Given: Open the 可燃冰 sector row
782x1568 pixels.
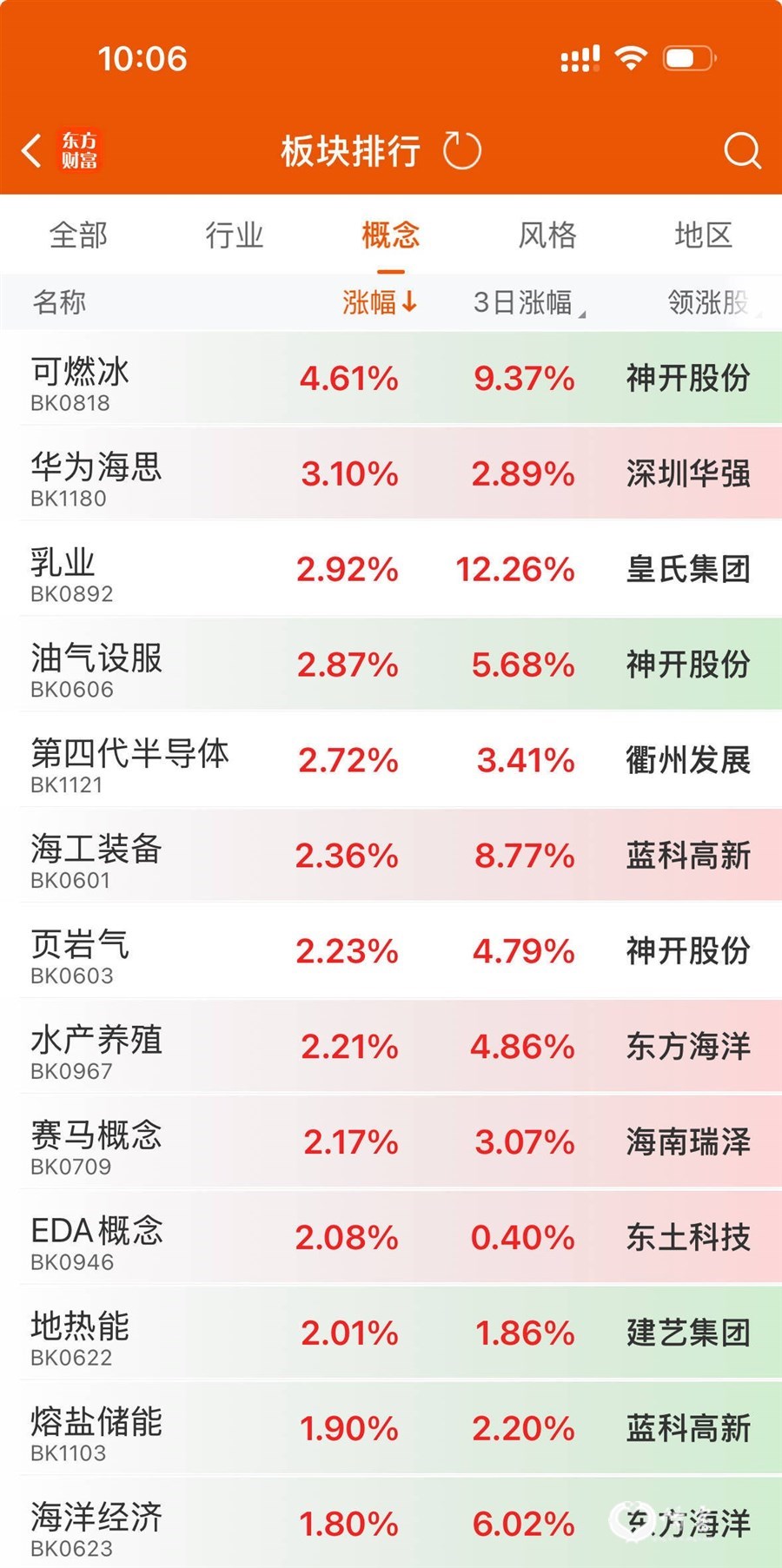Looking at the screenshot, I should (x=391, y=378).
